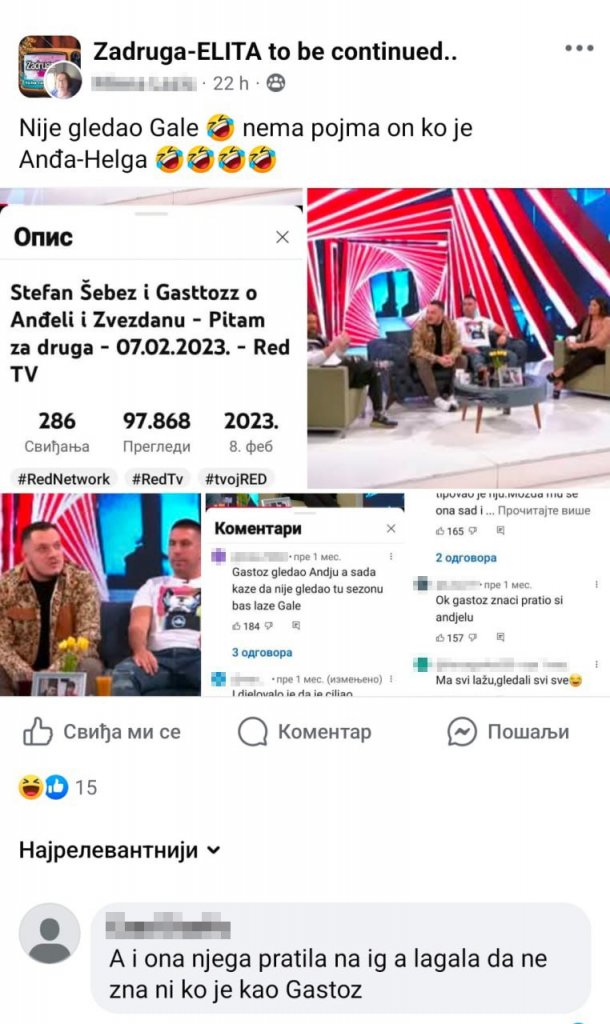Open the commenter's profile picture
The width and height of the screenshot is (610, 1024).
click(x=50, y=934)
